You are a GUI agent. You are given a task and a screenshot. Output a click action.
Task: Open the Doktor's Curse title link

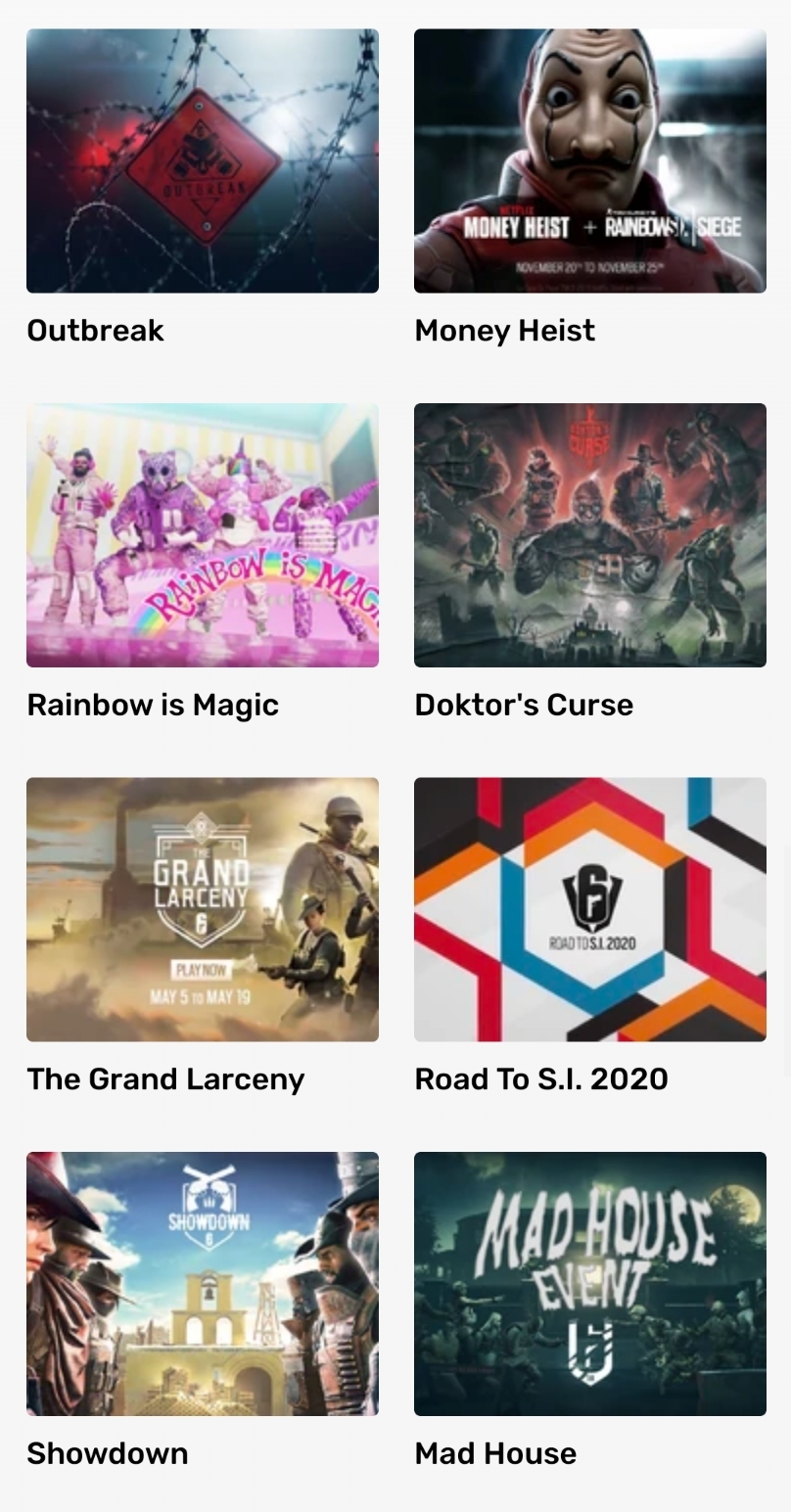tap(524, 705)
